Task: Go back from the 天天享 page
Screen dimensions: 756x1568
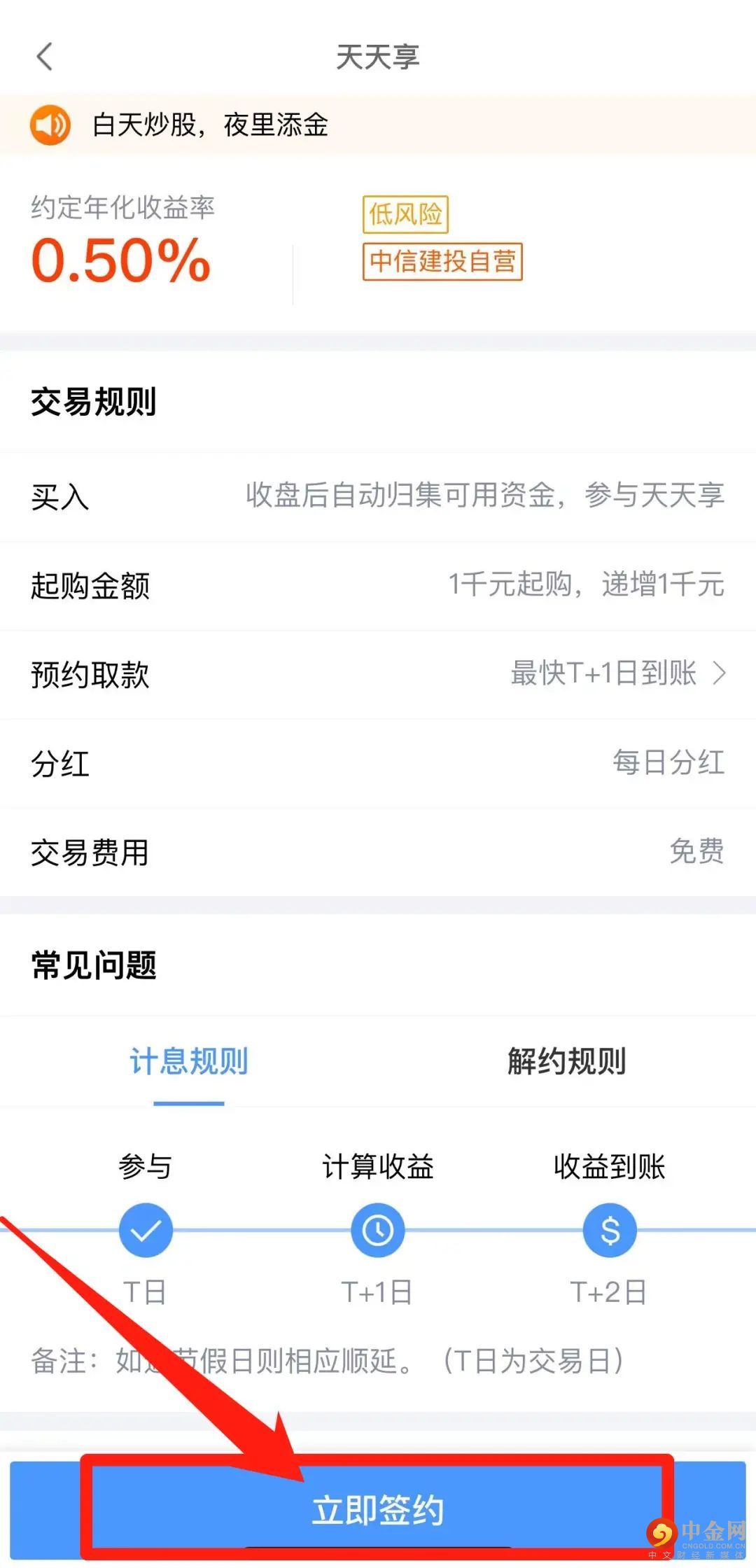Action: pos(45,57)
